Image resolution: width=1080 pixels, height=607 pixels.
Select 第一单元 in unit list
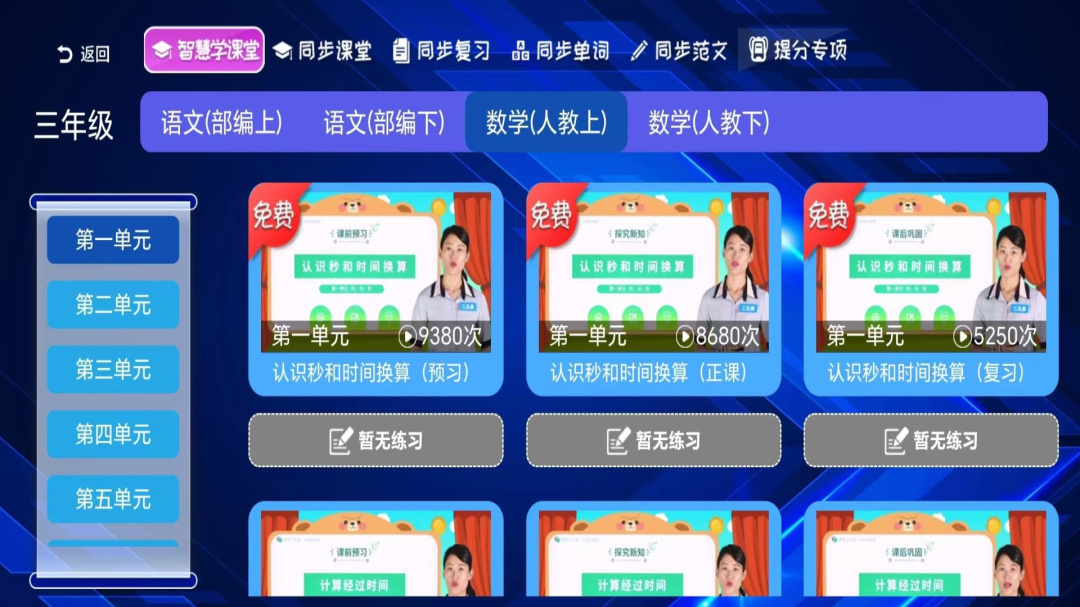[113, 240]
